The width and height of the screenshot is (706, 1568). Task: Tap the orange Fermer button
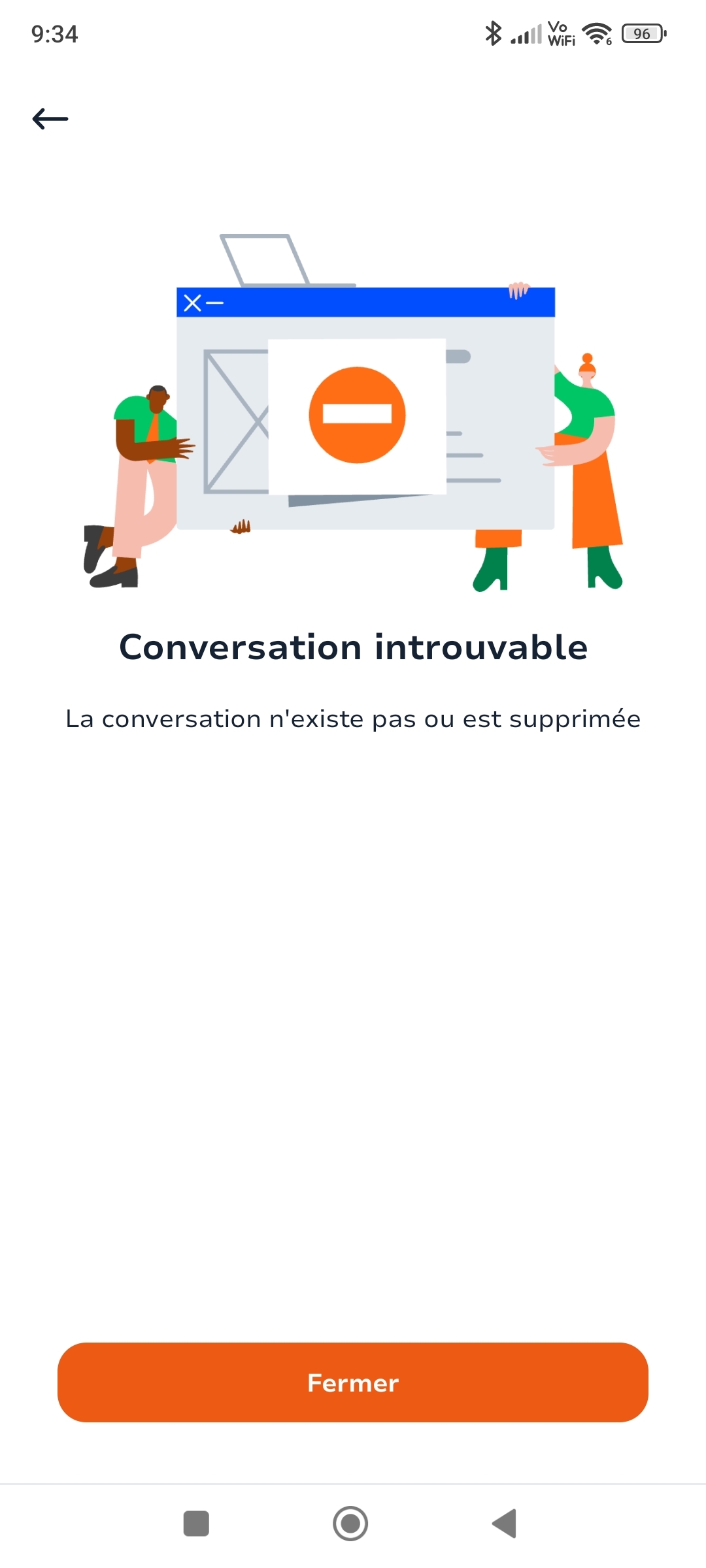pos(353,1382)
